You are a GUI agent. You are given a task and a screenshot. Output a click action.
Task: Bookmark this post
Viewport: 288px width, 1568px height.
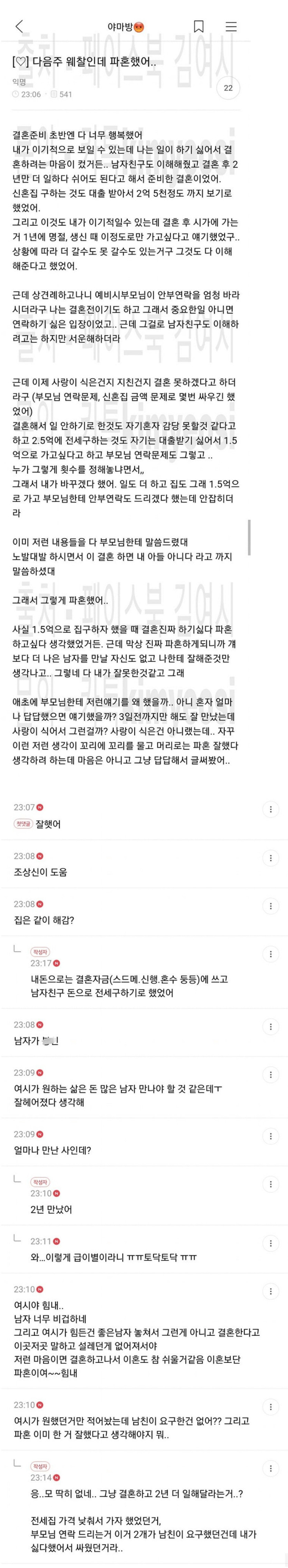[198, 26]
